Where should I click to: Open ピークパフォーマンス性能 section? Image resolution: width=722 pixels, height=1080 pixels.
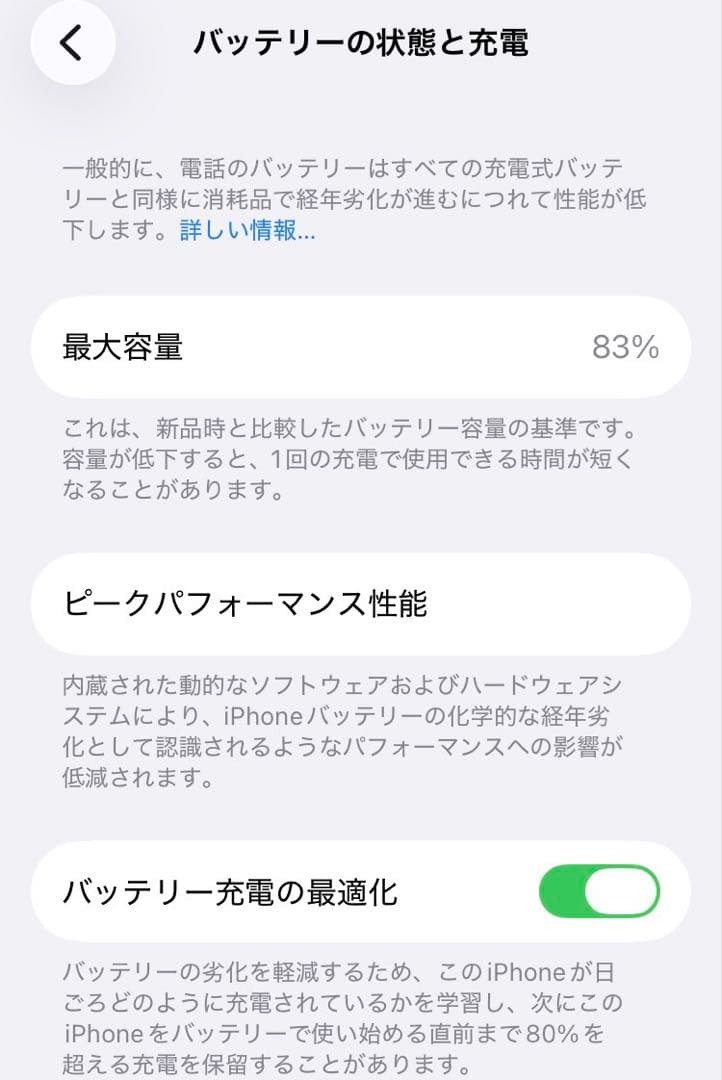(360, 601)
